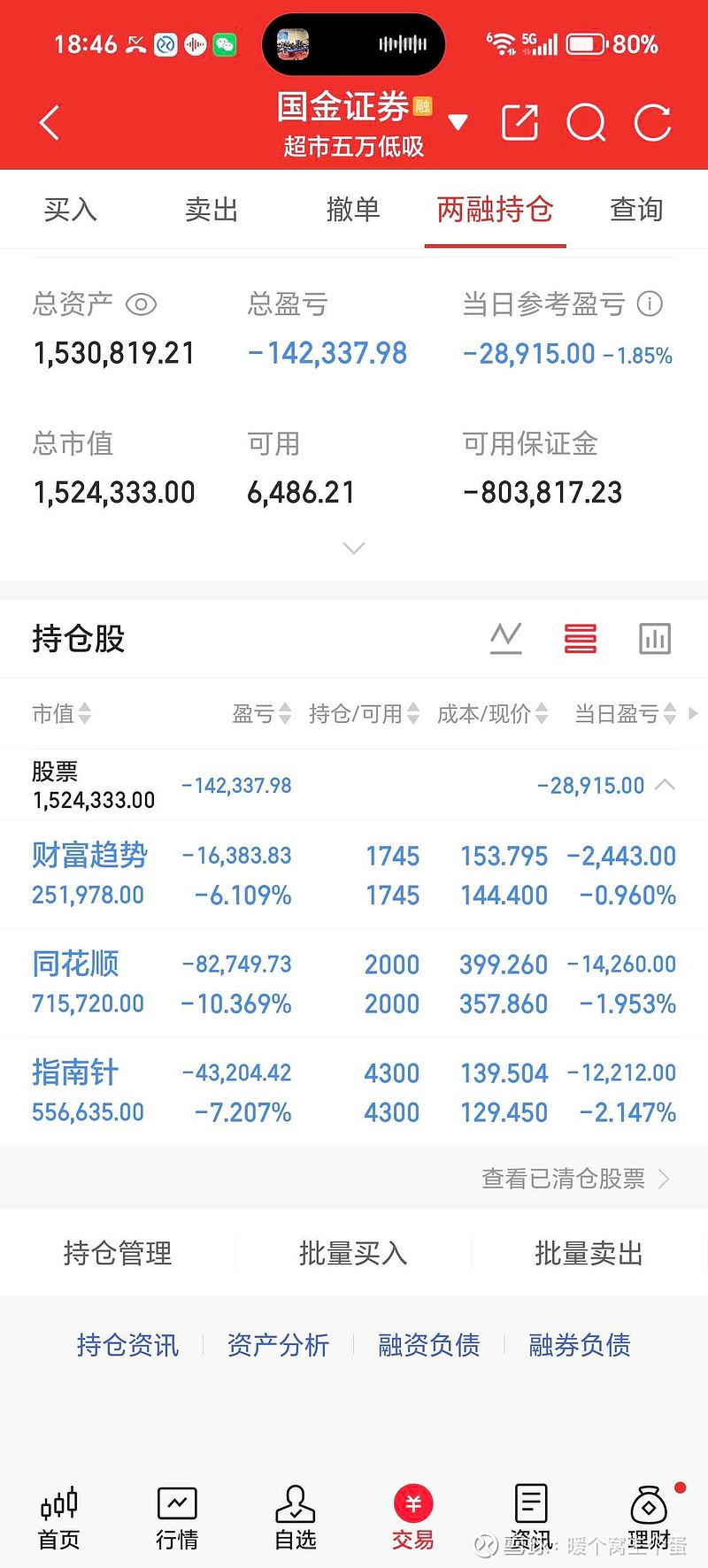Screen dimensions: 708x1568
Task: Select the list view icon for 持仓股
Action: (x=581, y=638)
